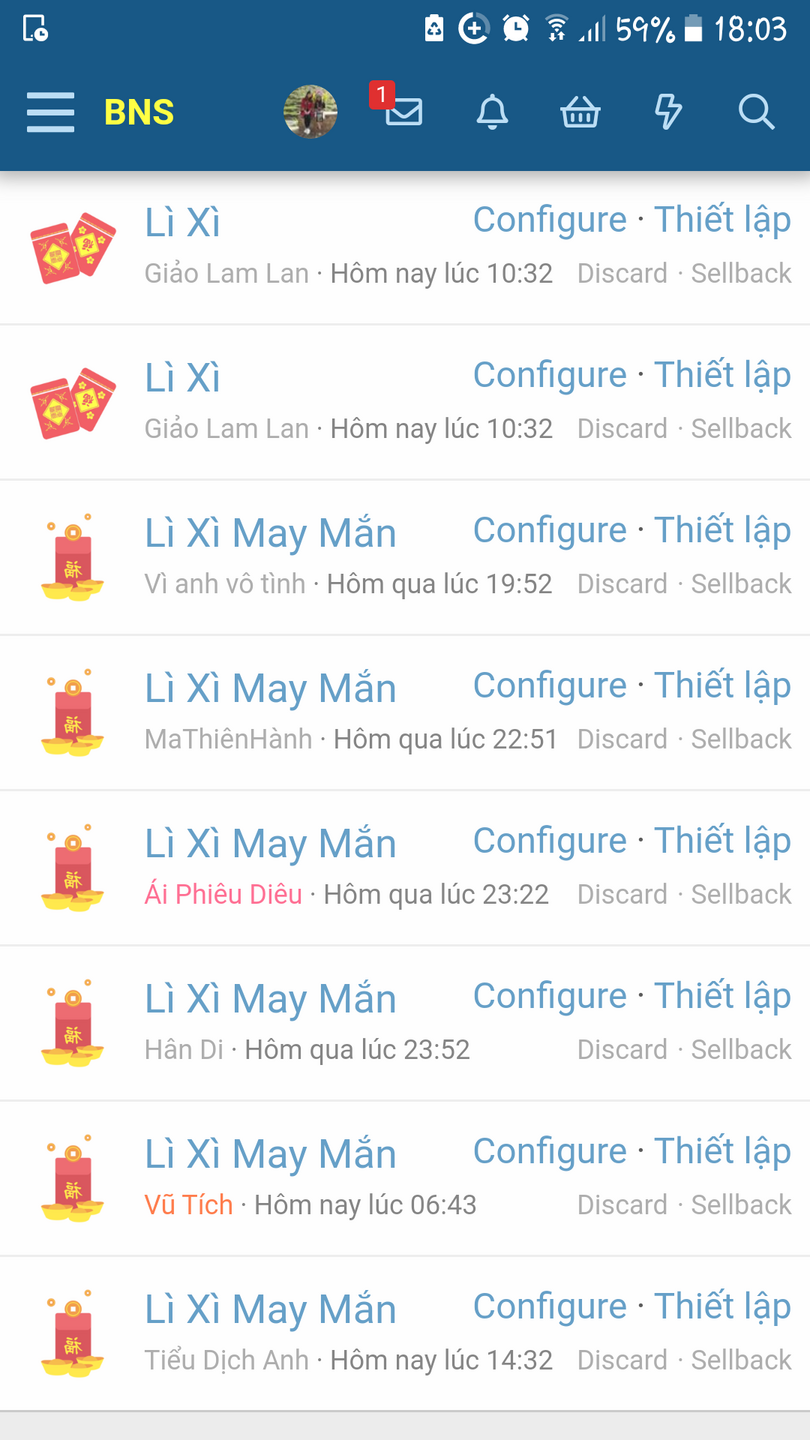Open Ái Phiêu Diêu's profile link
Viewport: 810px width, 1440px height.
pos(223,894)
